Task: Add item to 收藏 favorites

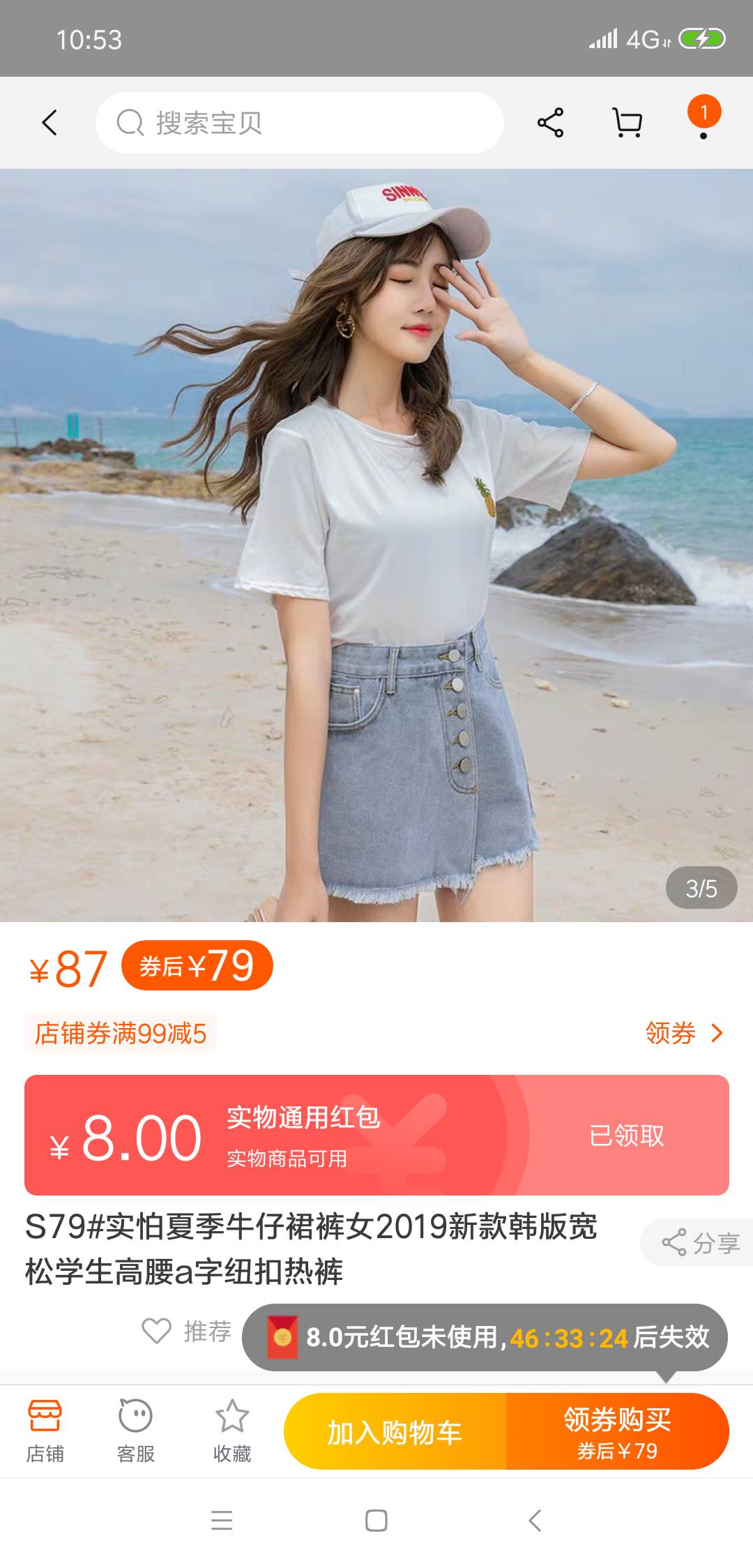Action: coord(231,1431)
